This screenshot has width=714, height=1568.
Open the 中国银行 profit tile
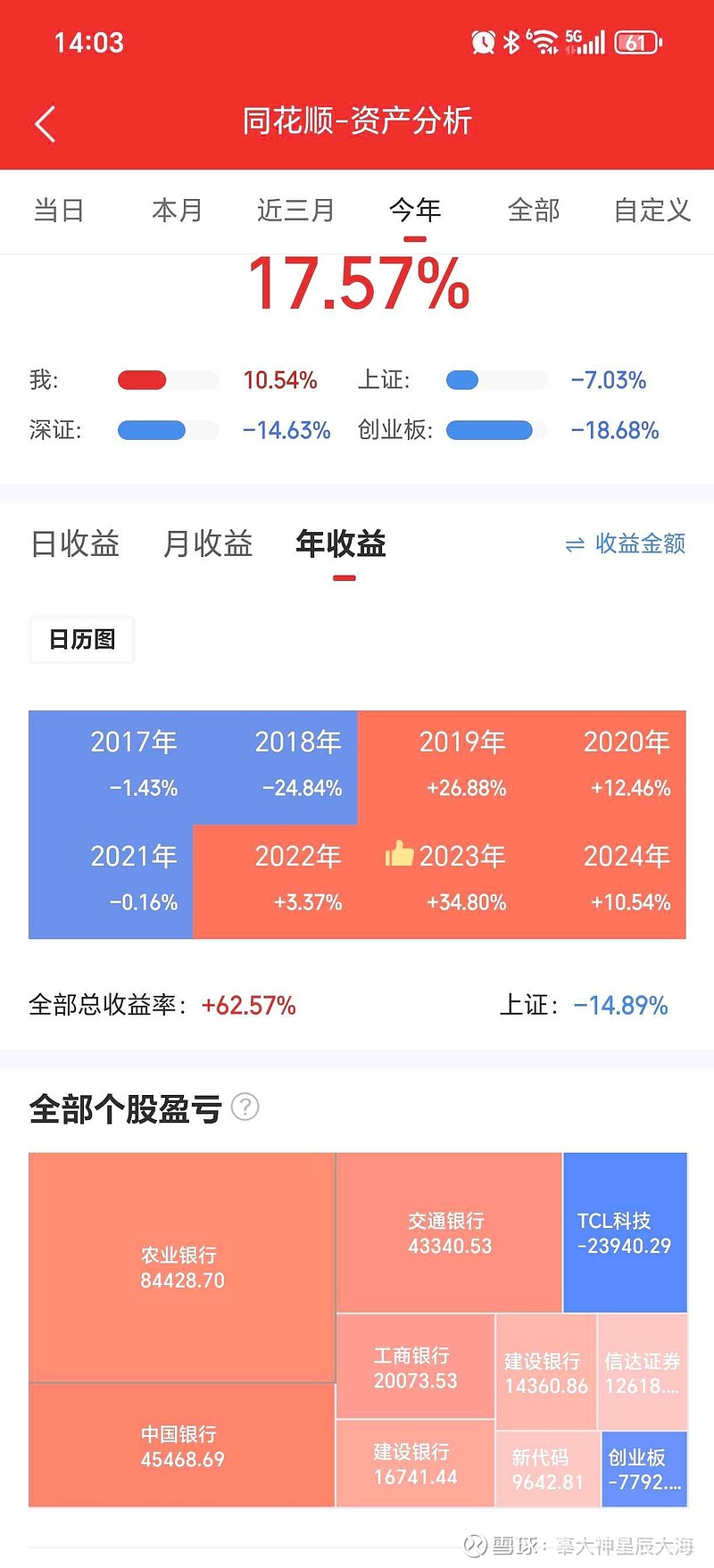(182, 1446)
